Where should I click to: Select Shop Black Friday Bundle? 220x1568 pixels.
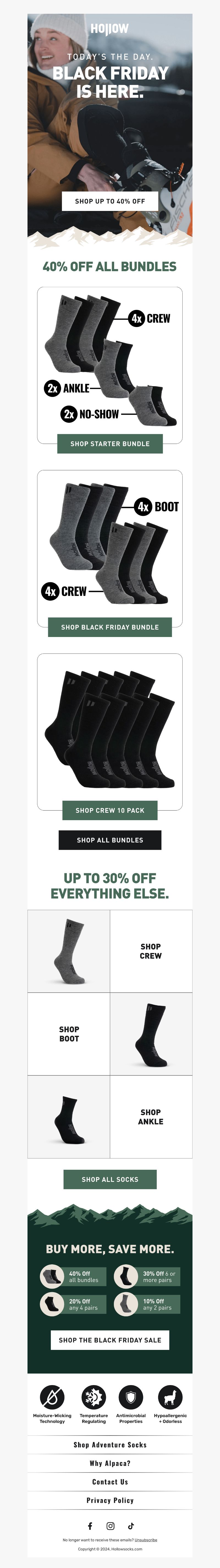[110, 627]
